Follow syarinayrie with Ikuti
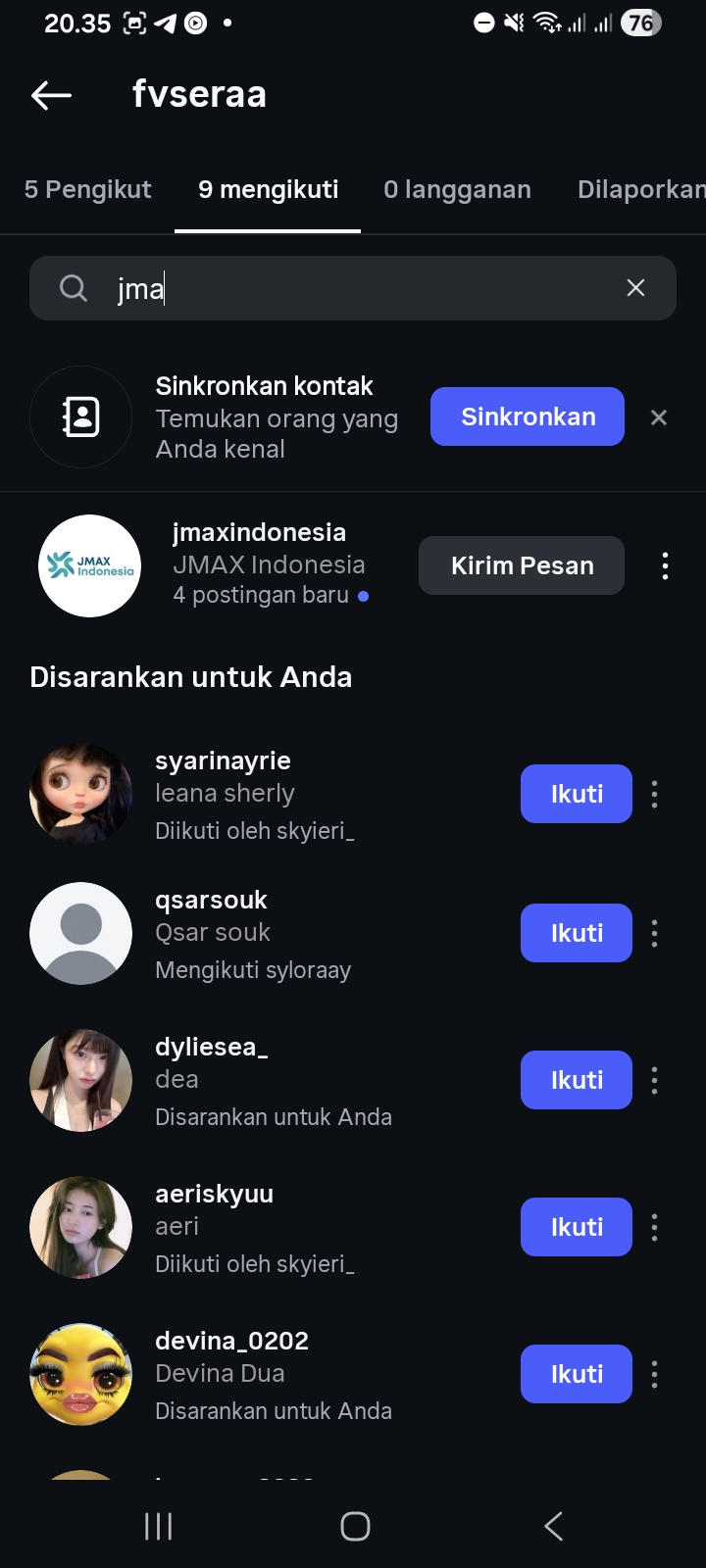The image size is (706, 1568). click(576, 794)
